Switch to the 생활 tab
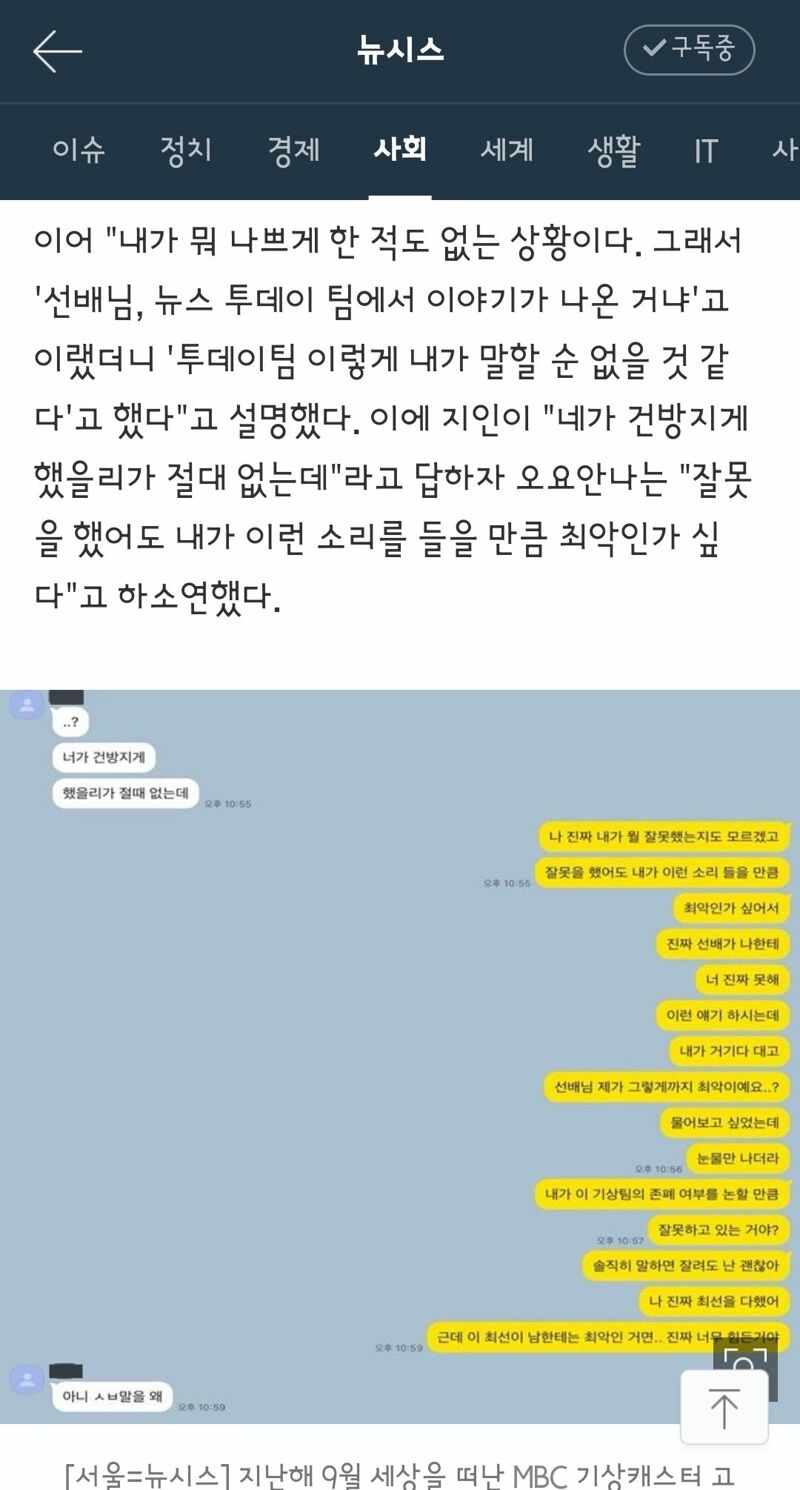Image resolution: width=800 pixels, height=1490 pixels. tap(614, 150)
